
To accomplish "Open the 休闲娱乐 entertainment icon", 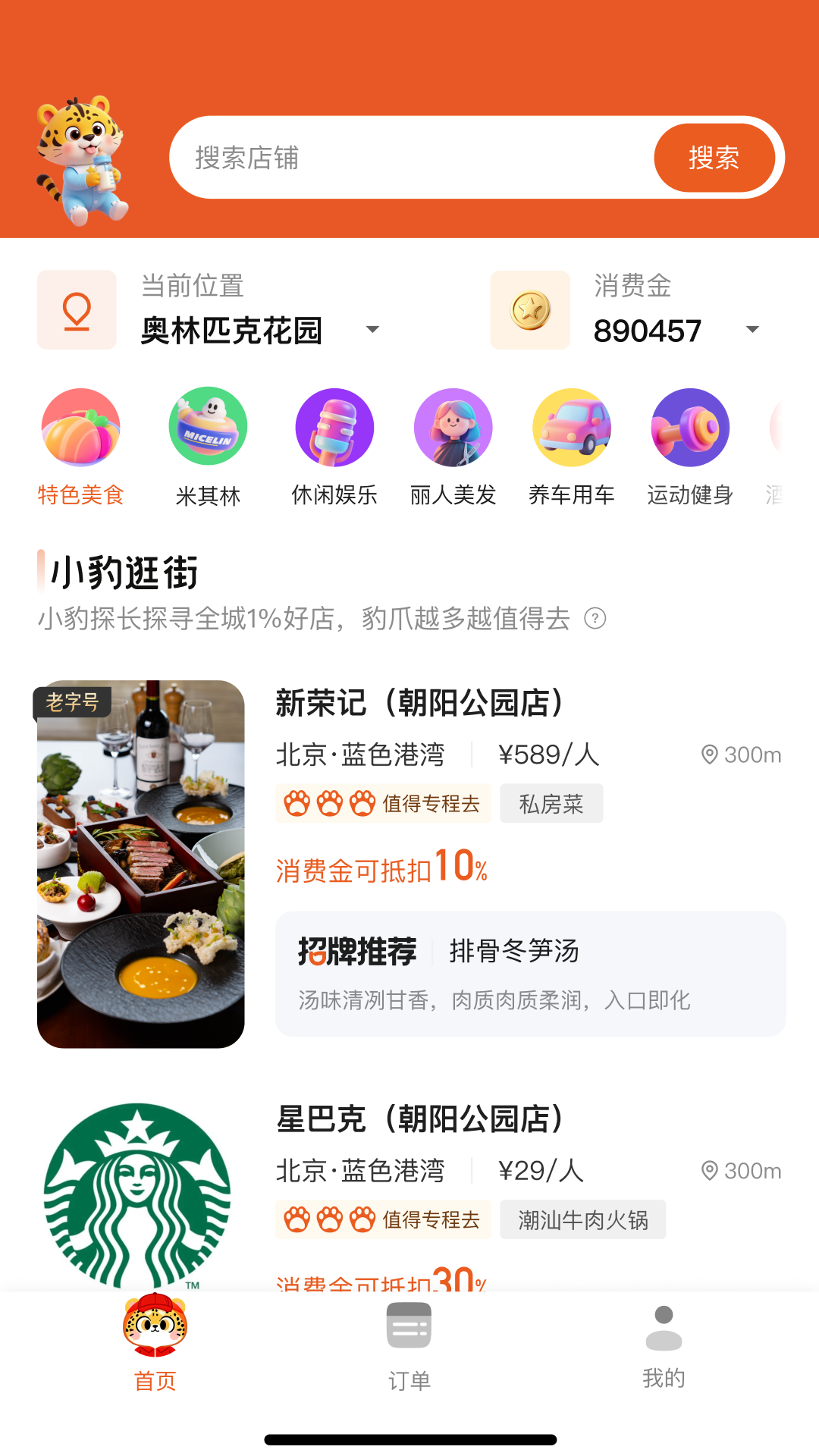I will point(334,427).
